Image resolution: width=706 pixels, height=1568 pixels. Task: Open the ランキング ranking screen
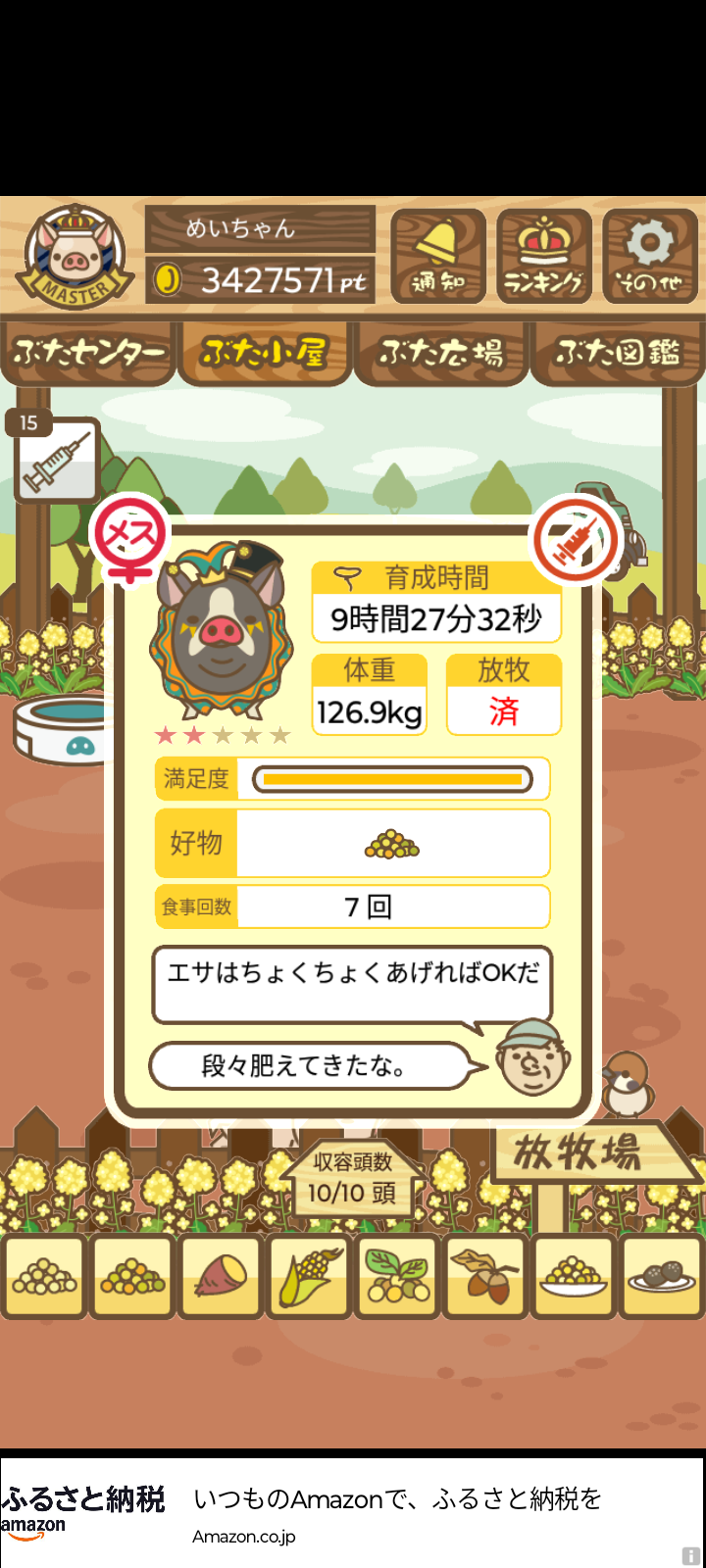coord(544,257)
